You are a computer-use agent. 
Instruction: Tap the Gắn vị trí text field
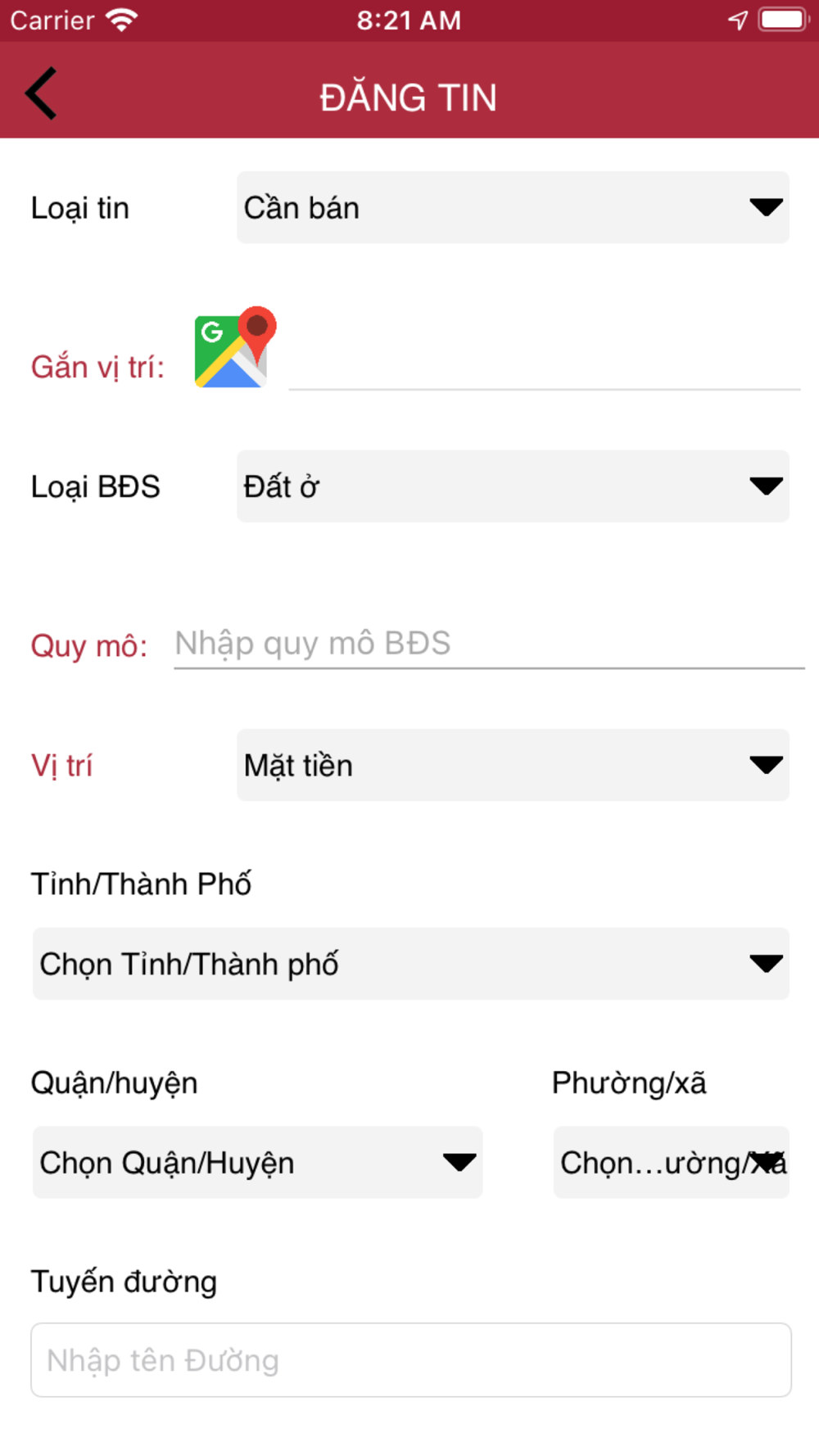(x=544, y=365)
